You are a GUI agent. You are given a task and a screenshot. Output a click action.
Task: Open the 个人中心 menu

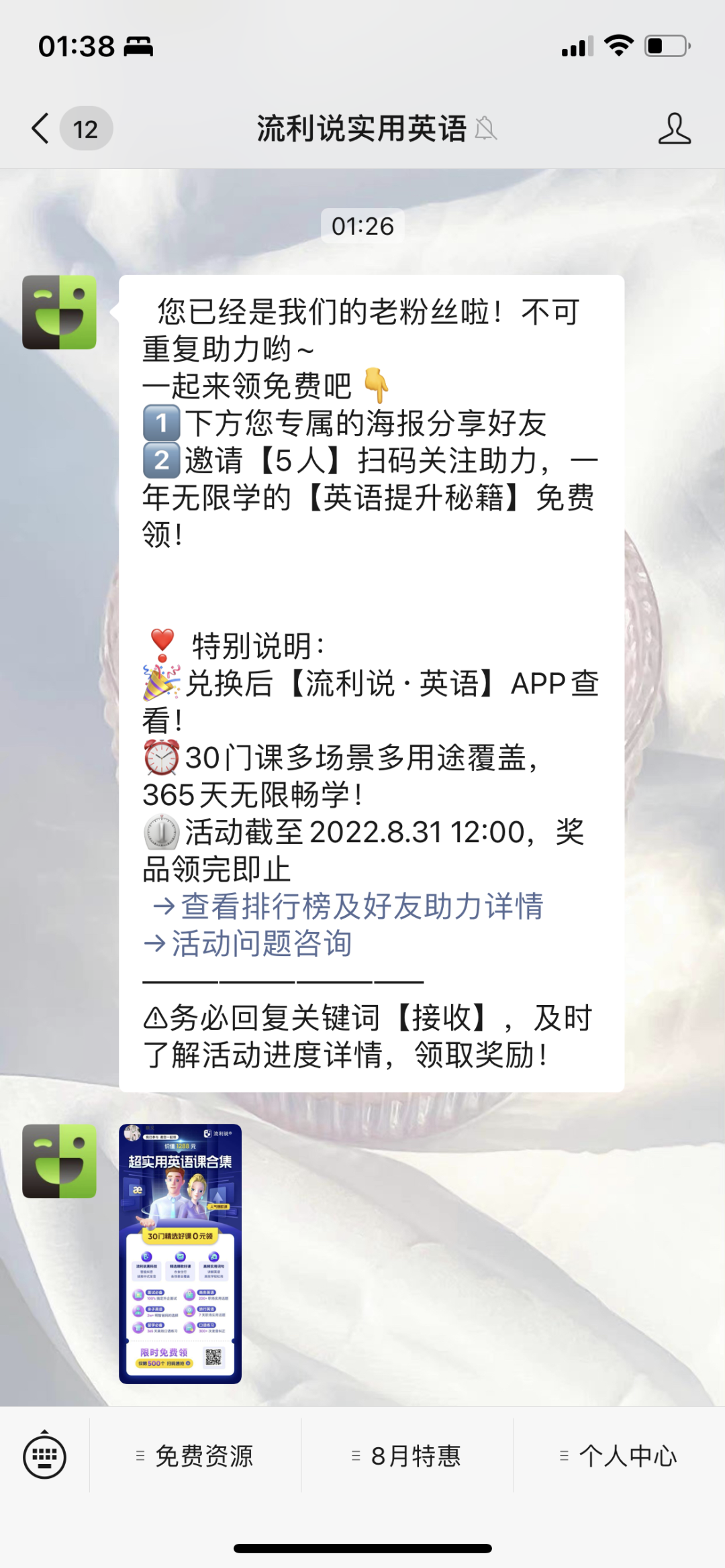(619, 1456)
